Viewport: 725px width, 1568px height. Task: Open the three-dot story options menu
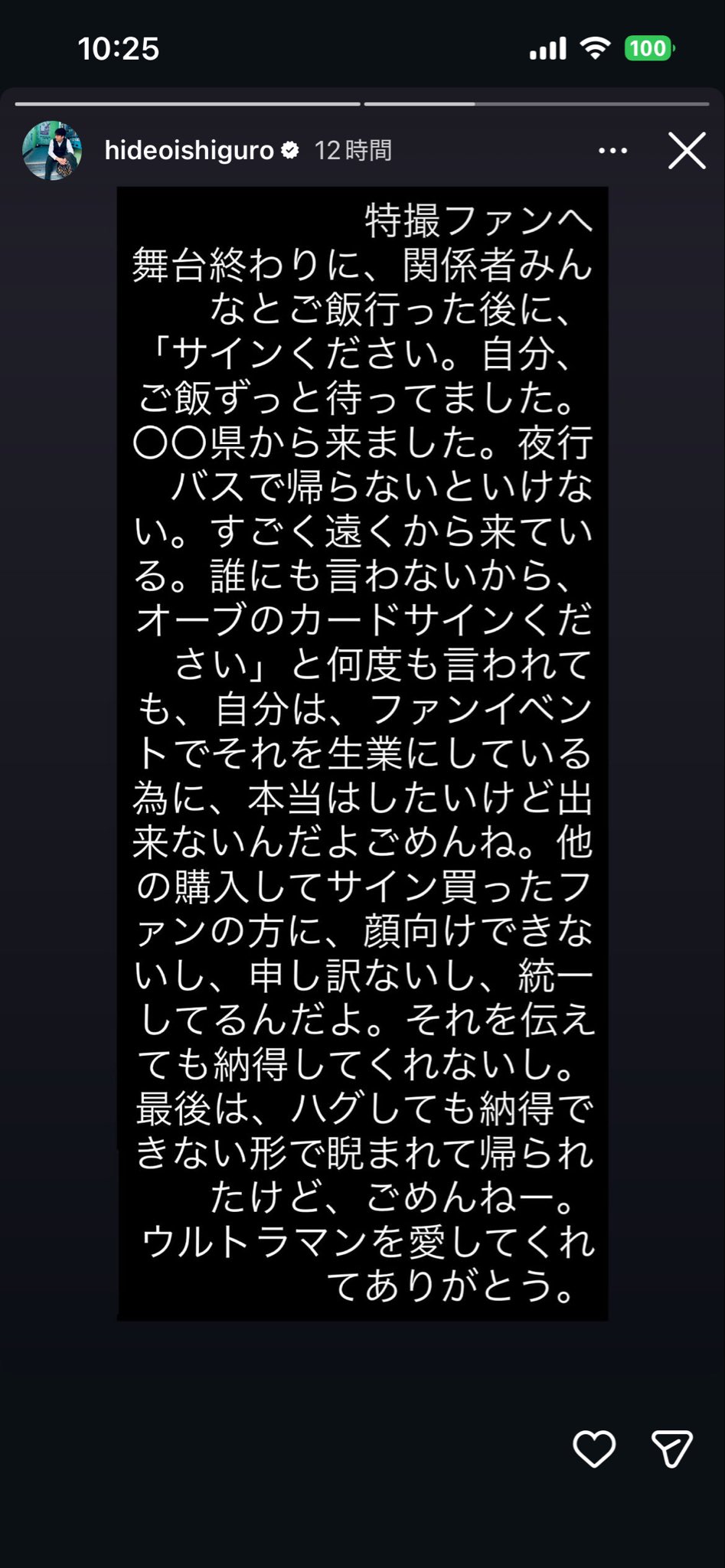click(612, 151)
